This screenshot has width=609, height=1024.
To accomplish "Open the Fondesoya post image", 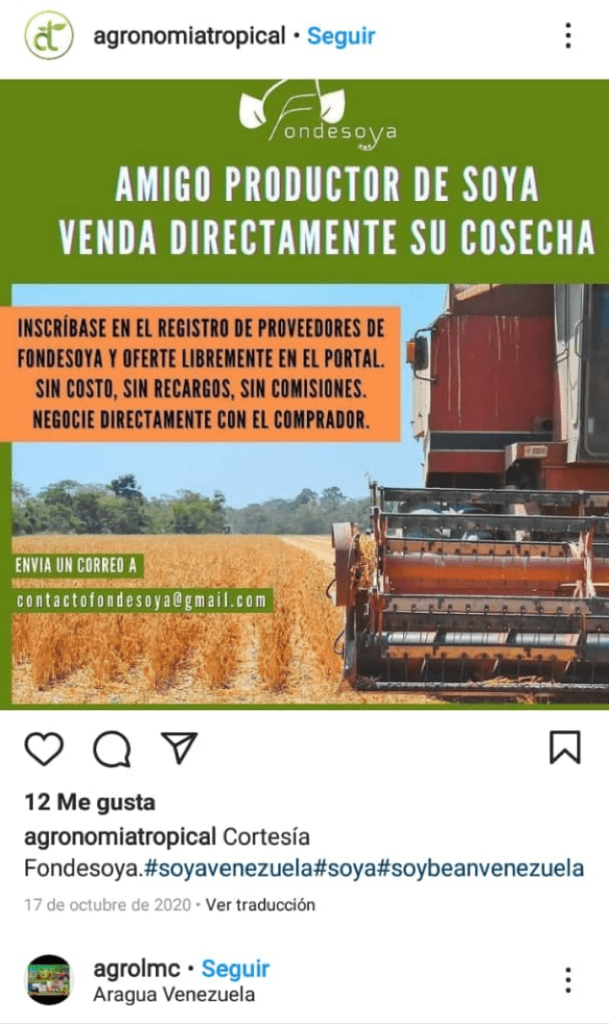I will (304, 394).
